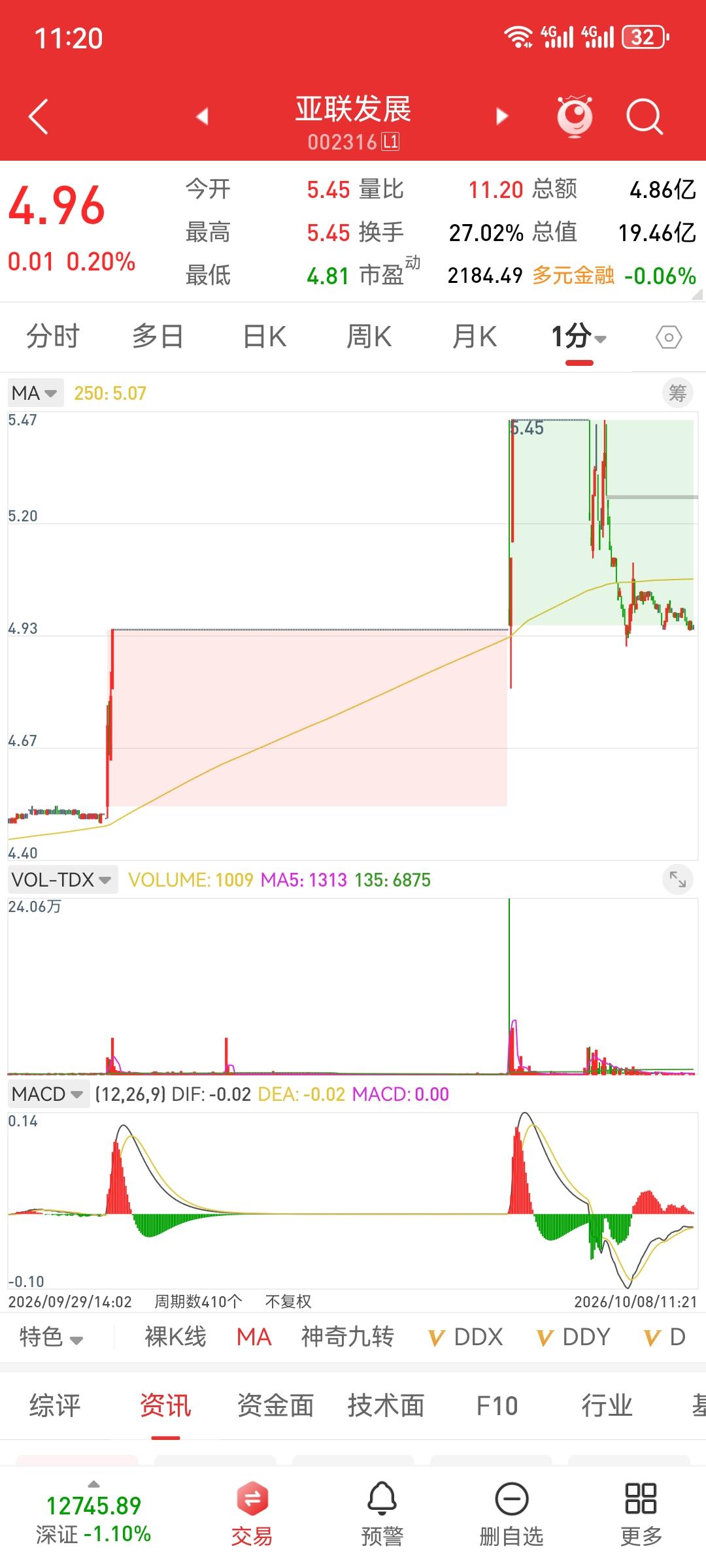Viewport: 706px width, 1568px height.
Task: Switch to the next stock with right triangle
Action: click(502, 116)
